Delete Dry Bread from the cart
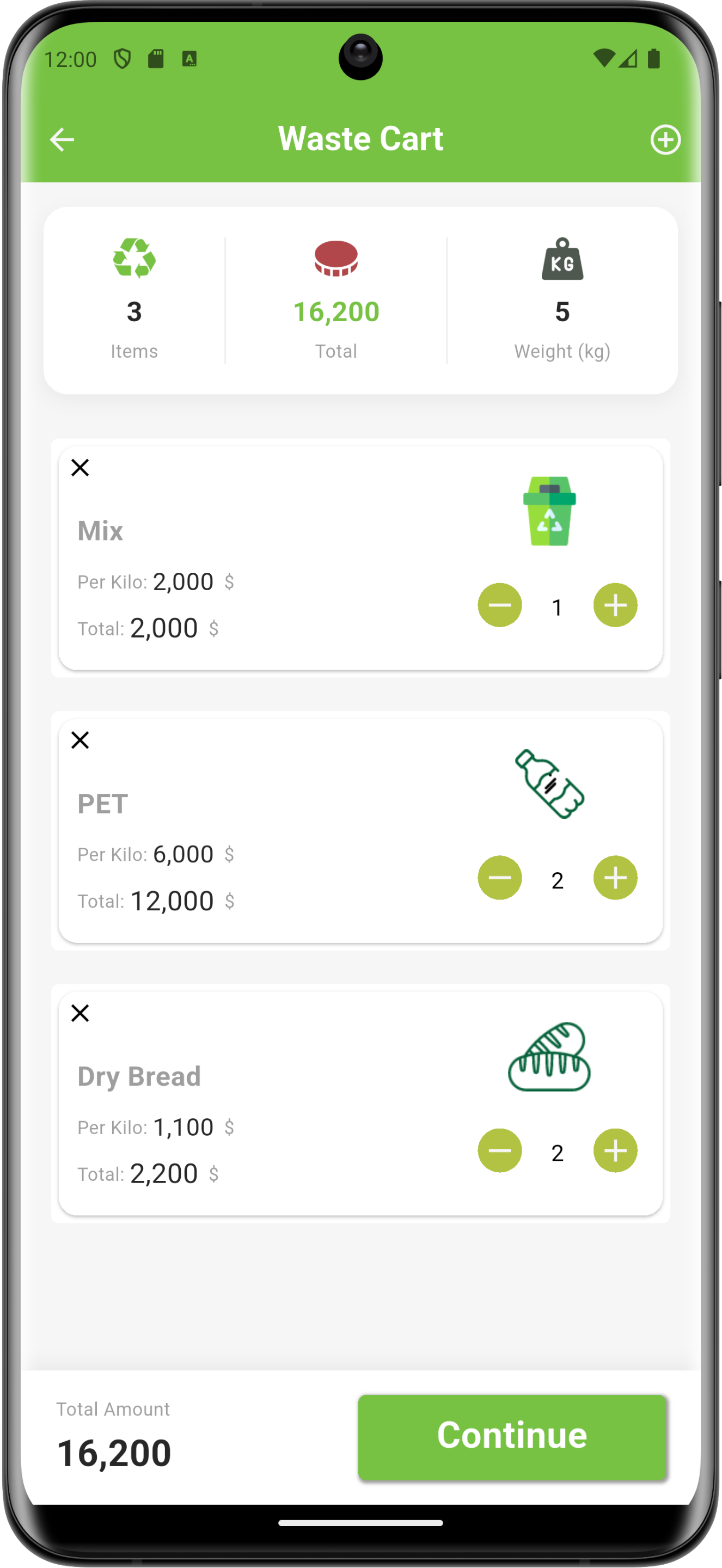722x1568 pixels. pos(81,1013)
